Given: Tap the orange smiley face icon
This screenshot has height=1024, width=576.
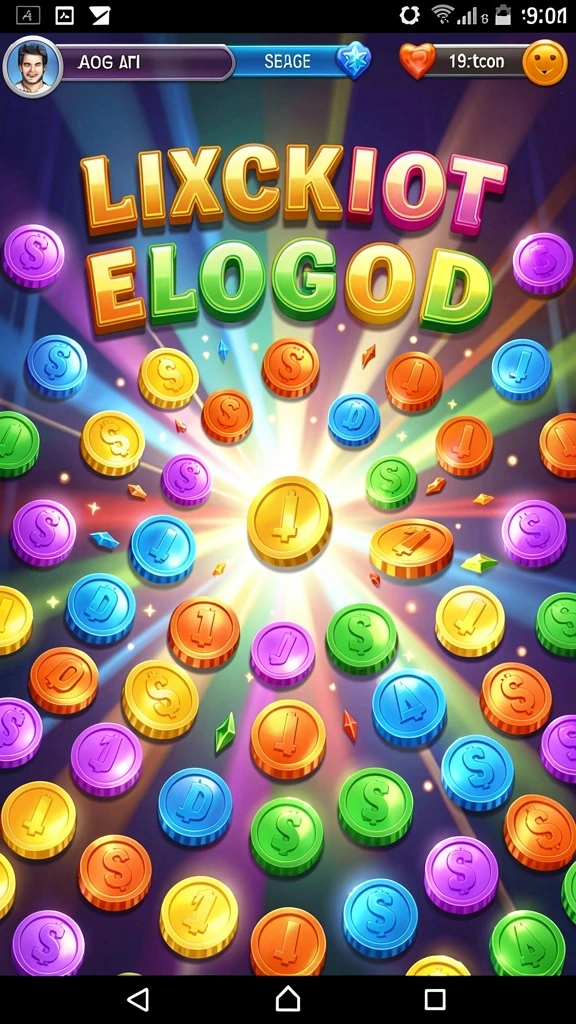Looking at the screenshot, I should pos(545,63).
